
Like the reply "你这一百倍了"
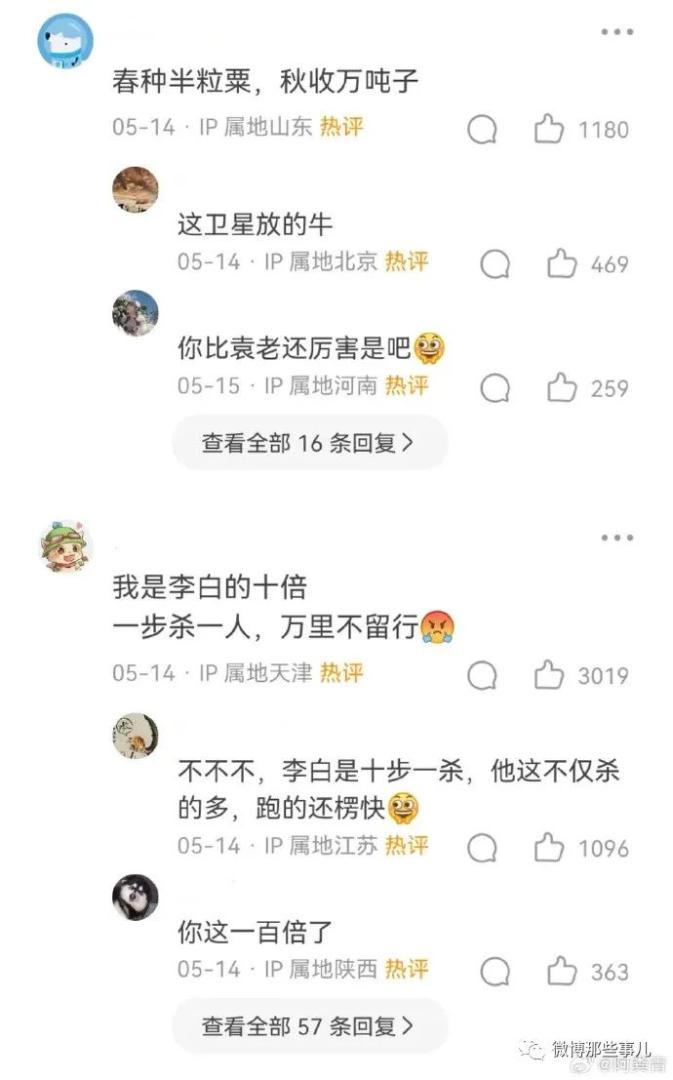pos(562,971)
